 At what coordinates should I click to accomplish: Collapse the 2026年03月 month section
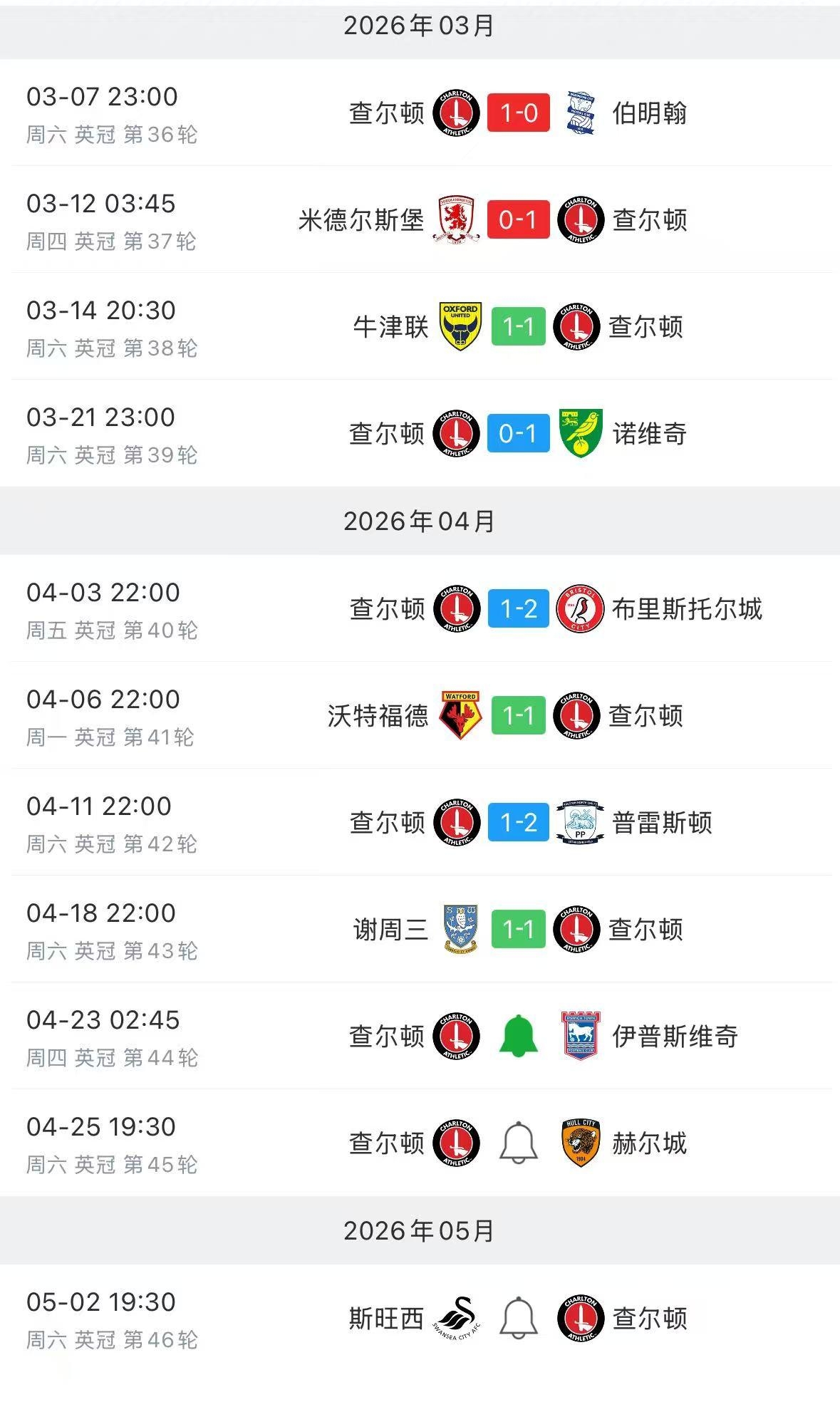(x=420, y=26)
